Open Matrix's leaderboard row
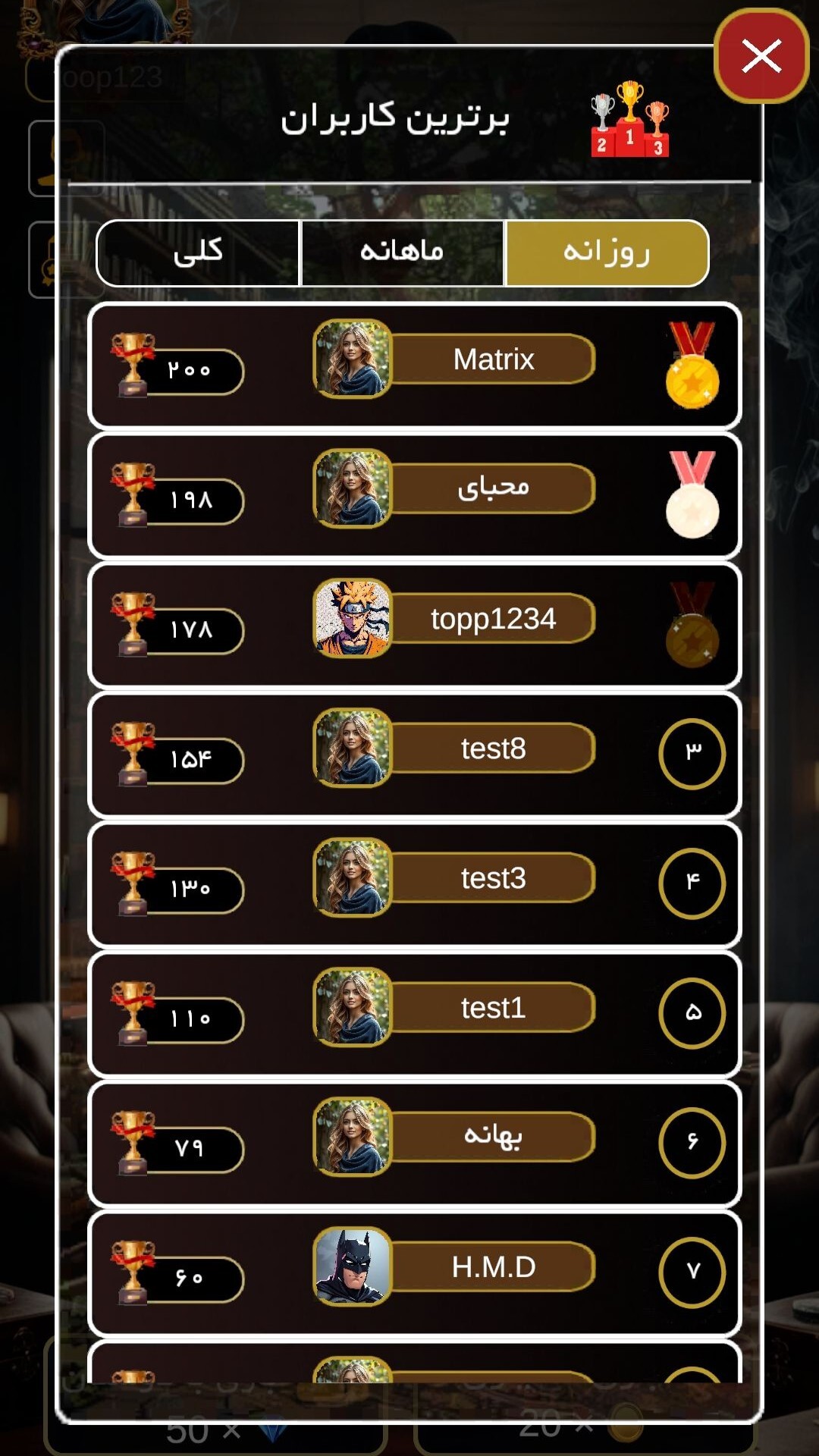Image resolution: width=819 pixels, height=1456 pixels. 415,366
